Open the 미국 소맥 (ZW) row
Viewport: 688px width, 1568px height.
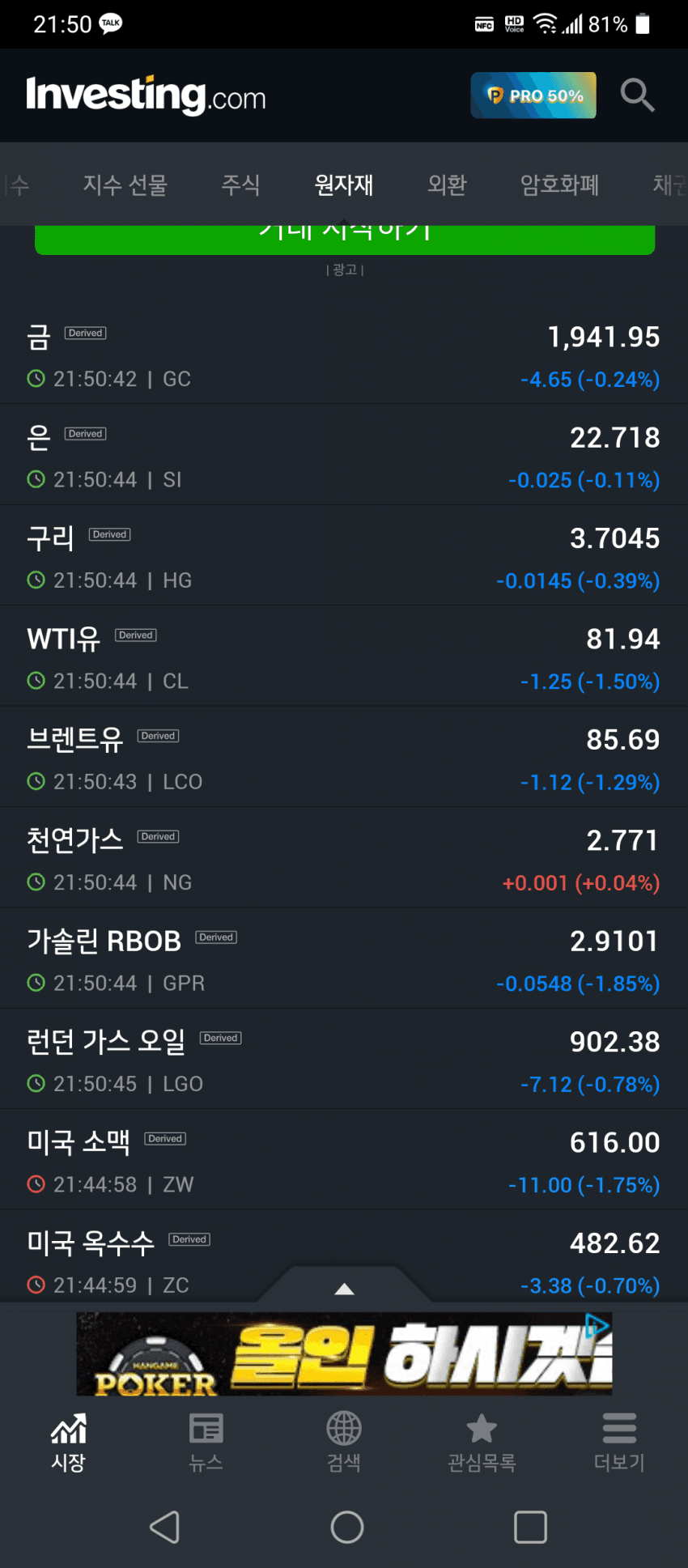click(344, 1162)
